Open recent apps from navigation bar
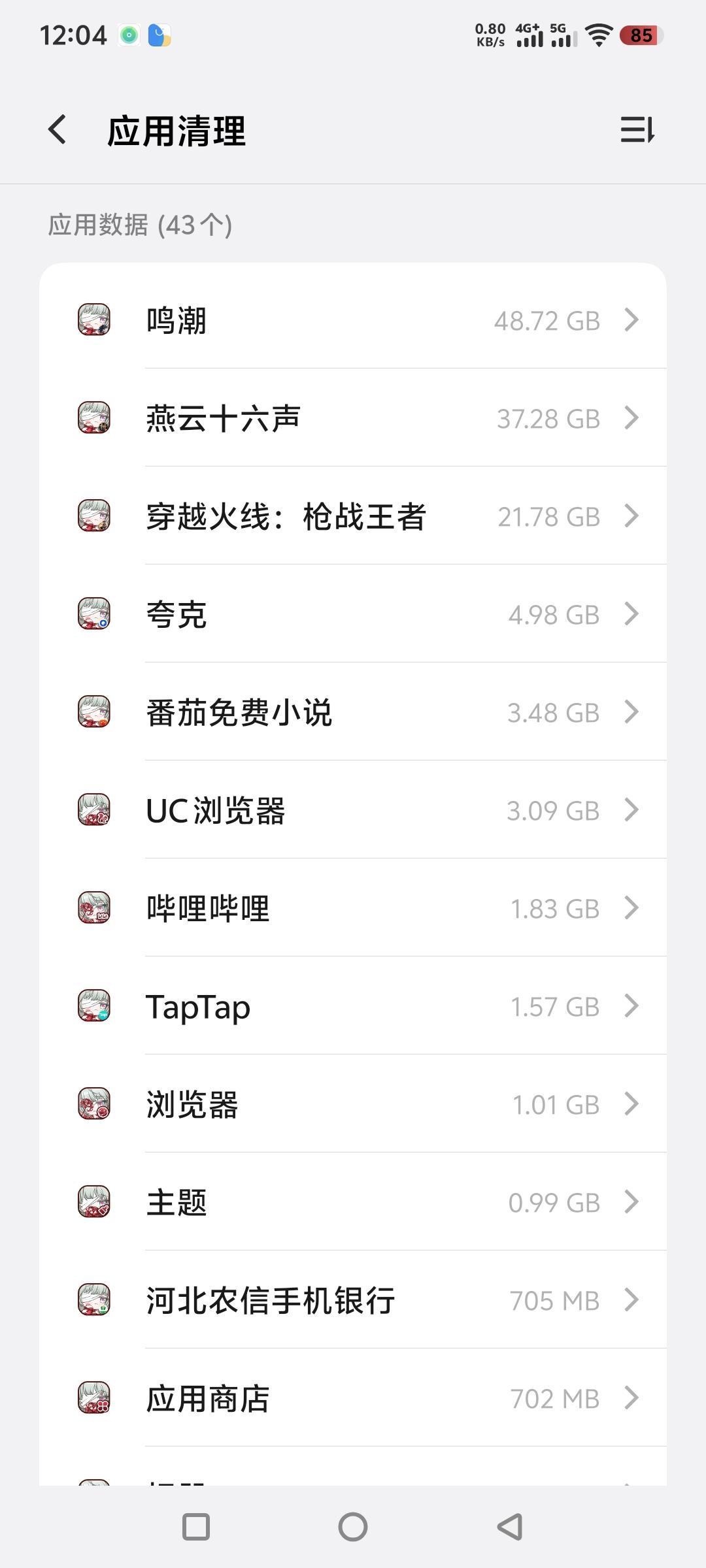The image size is (706, 1568). [196, 1527]
